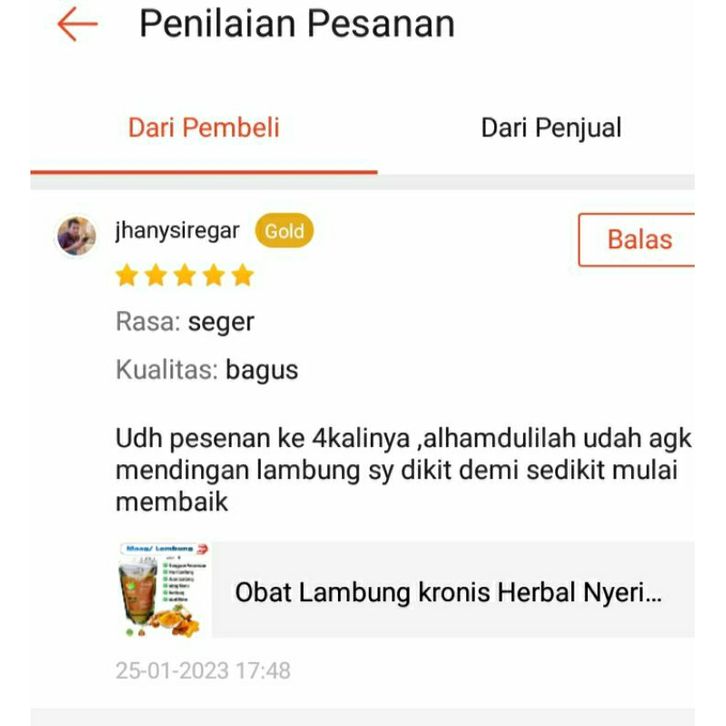Image resolution: width=726 pixels, height=726 pixels.
Task: Tap Balas to reply to jhanysiregar's review
Action: 638,240
